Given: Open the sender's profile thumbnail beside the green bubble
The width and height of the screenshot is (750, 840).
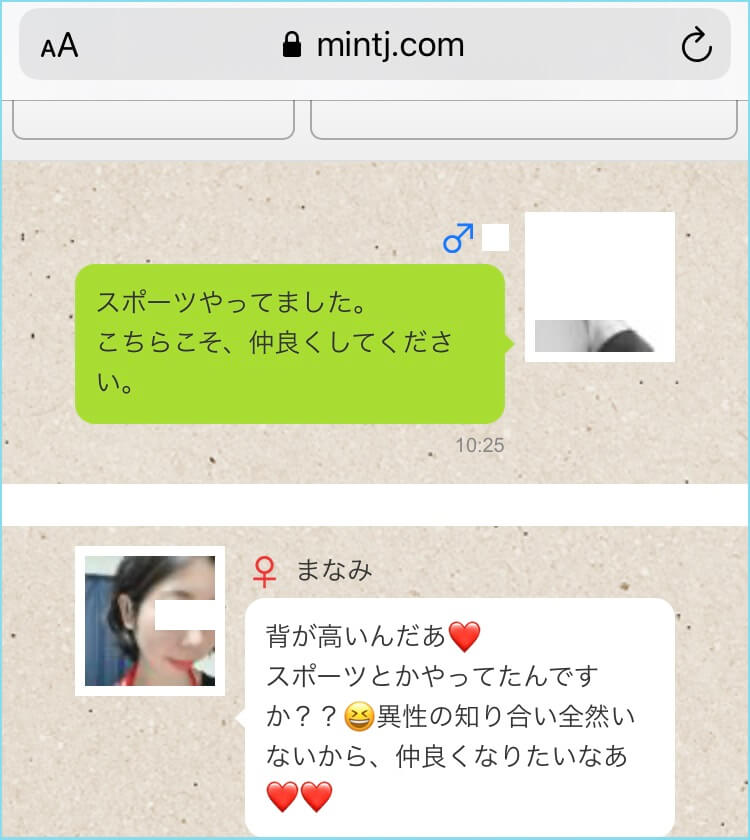Looking at the screenshot, I should click(x=600, y=287).
